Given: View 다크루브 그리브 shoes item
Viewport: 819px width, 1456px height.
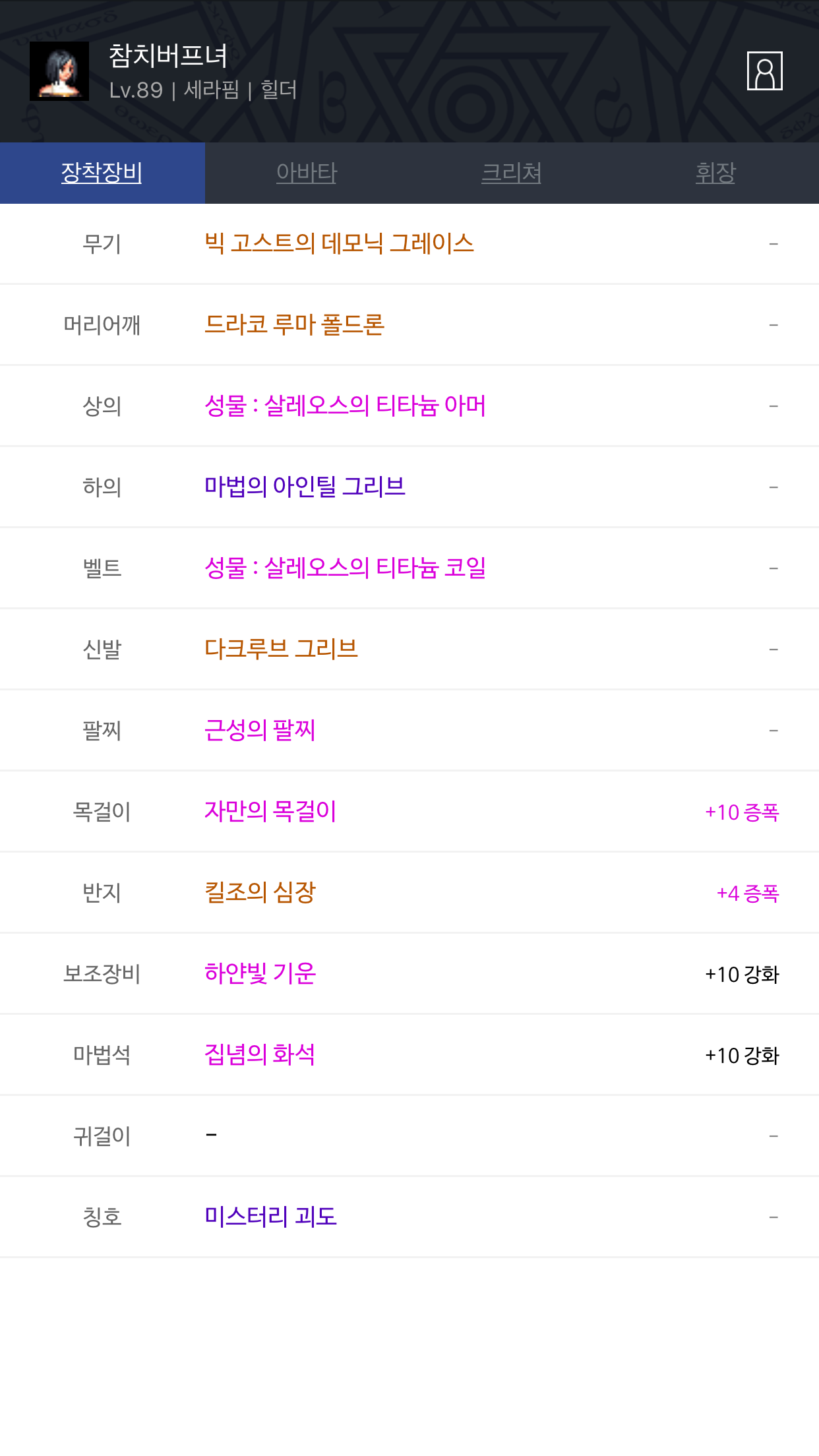Looking at the screenshot, I should click(x=281, y=649).
